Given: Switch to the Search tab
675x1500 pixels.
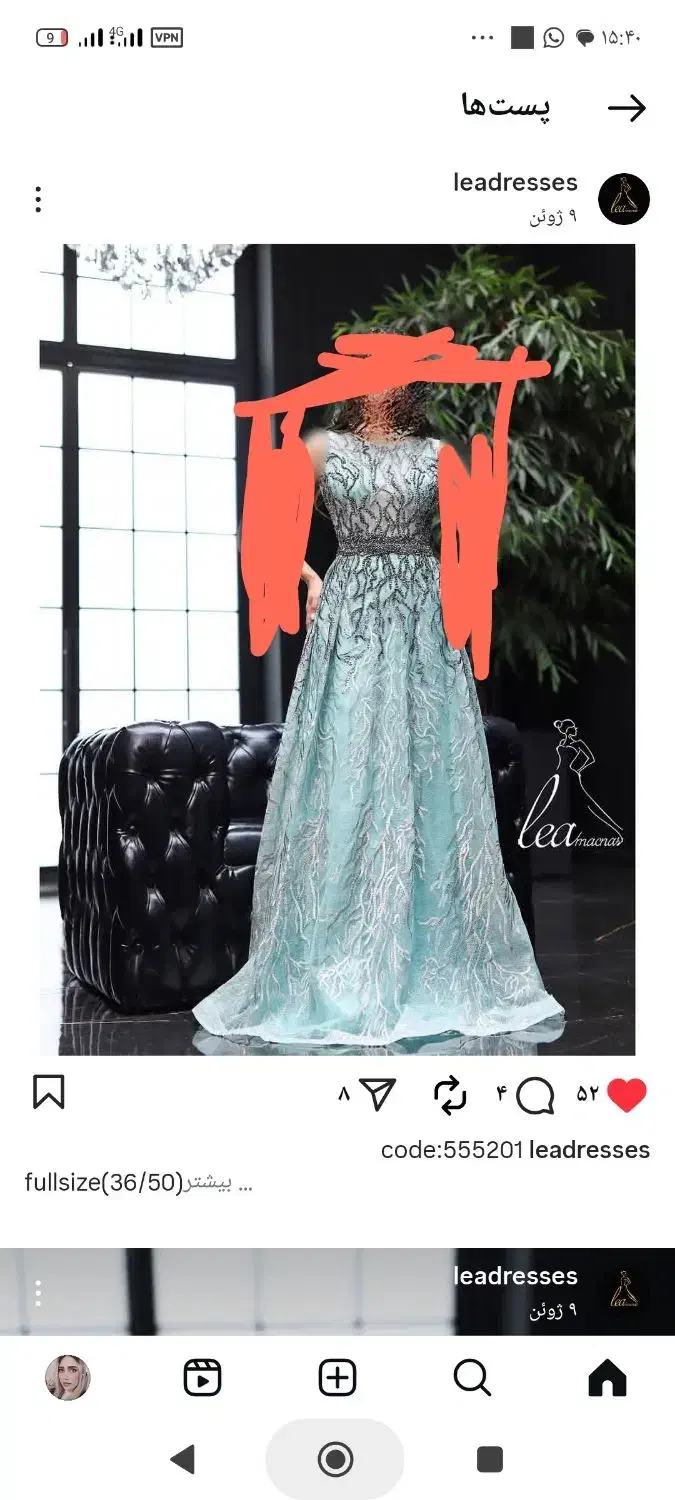Looking at the screenshot, I should point(472,1378).
